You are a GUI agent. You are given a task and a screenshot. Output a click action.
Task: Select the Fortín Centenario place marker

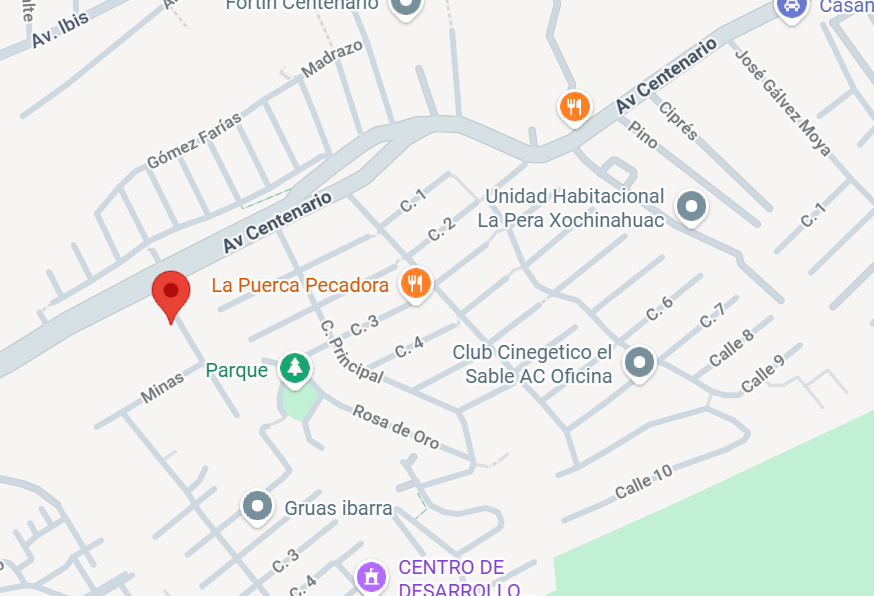point(406,6)
